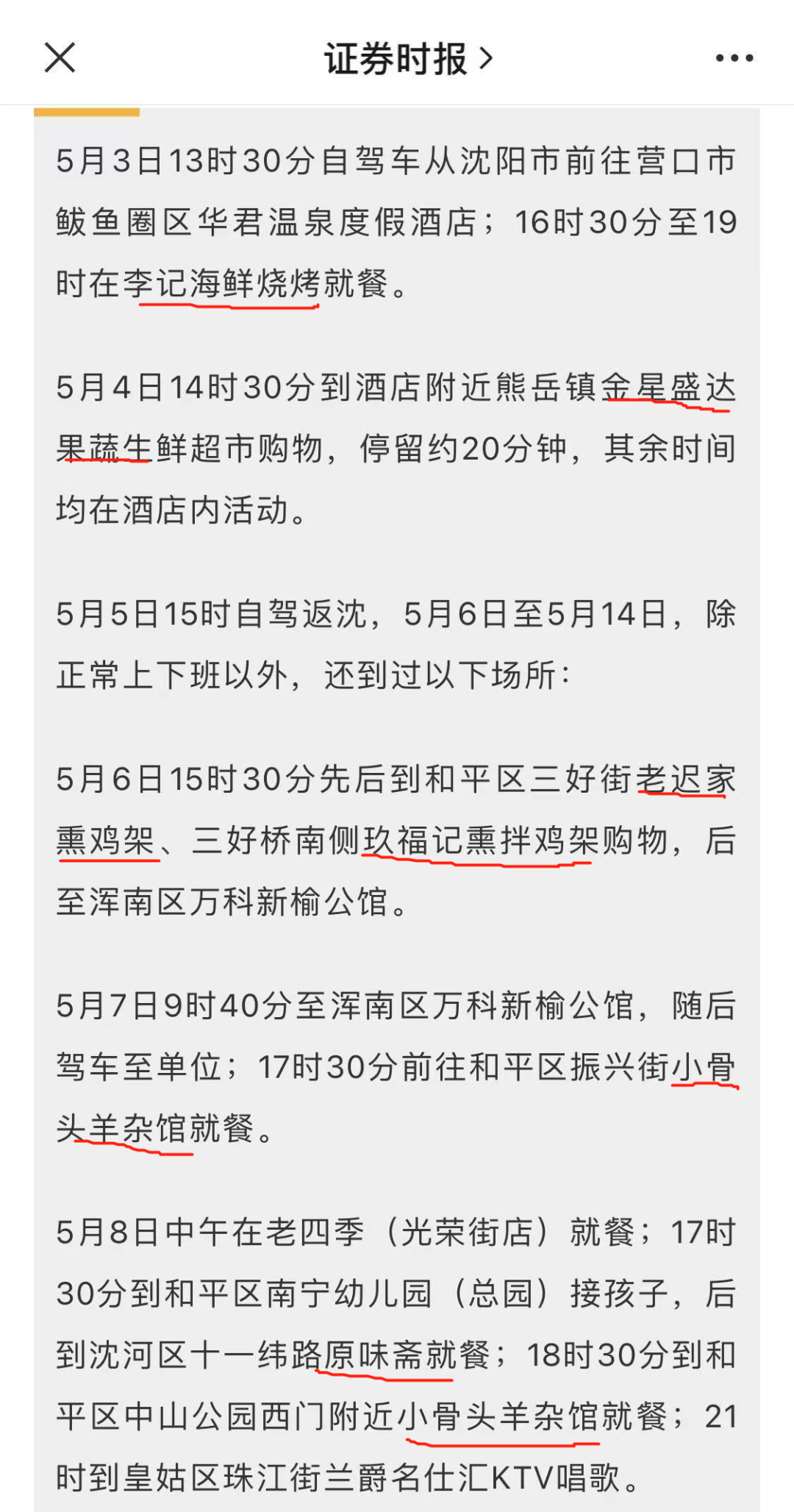Viewport: 794px width, 1512px height.
Task: Open the three-dot overflow menu
Action: (734, 58)
